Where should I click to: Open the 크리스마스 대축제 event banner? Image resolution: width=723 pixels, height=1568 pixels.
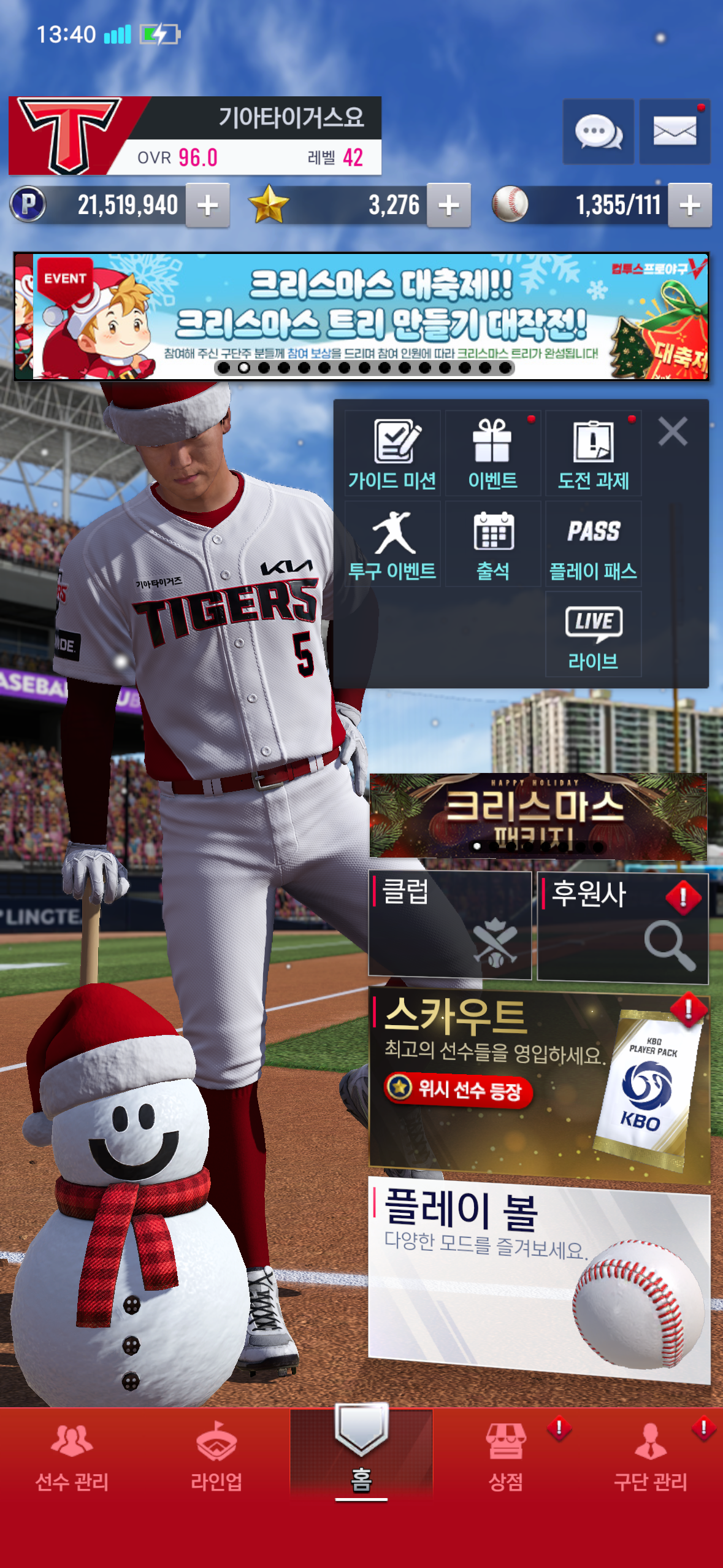(x=361, y=317)
